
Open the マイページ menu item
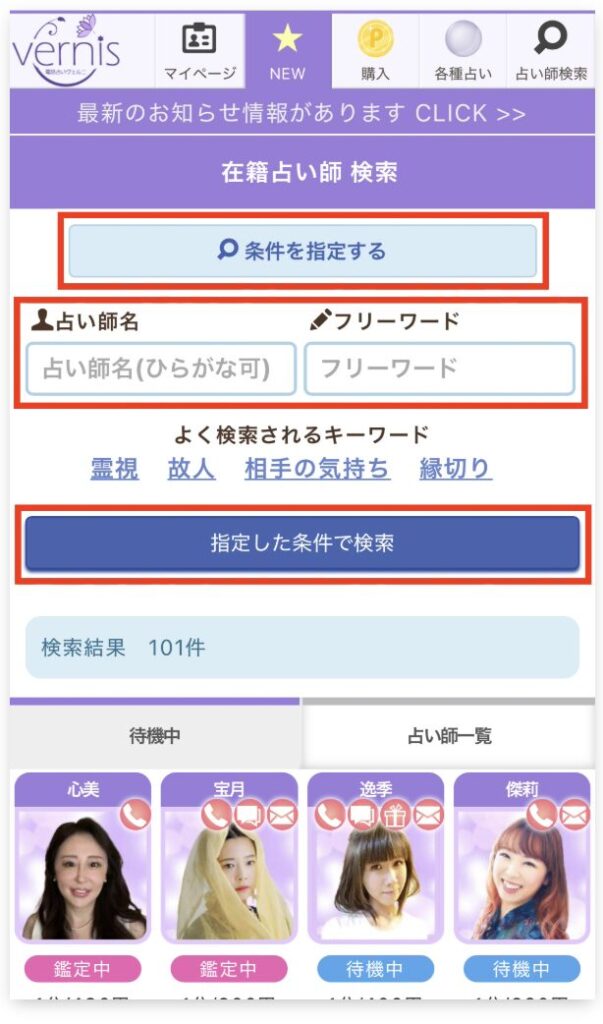(199, 50)
